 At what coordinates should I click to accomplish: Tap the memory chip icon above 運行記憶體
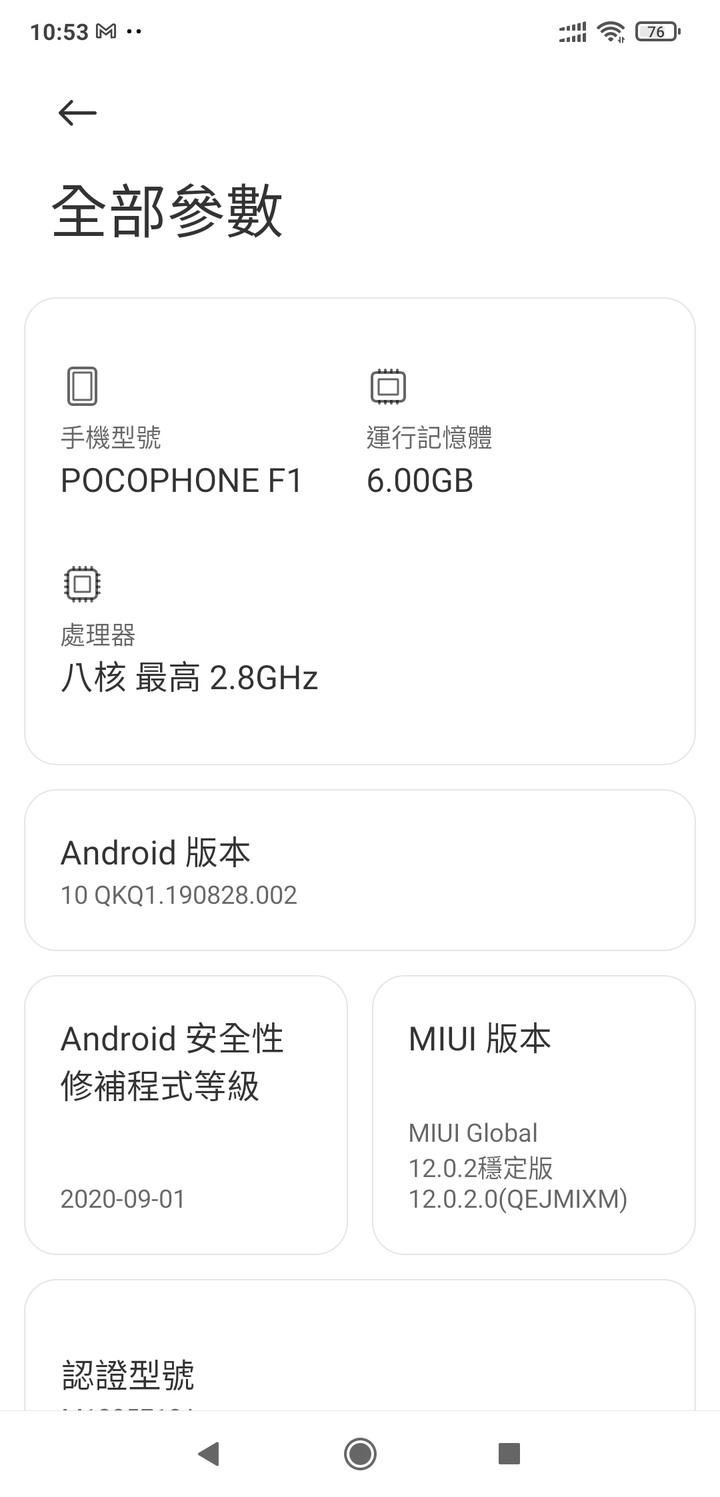[386, 386]
